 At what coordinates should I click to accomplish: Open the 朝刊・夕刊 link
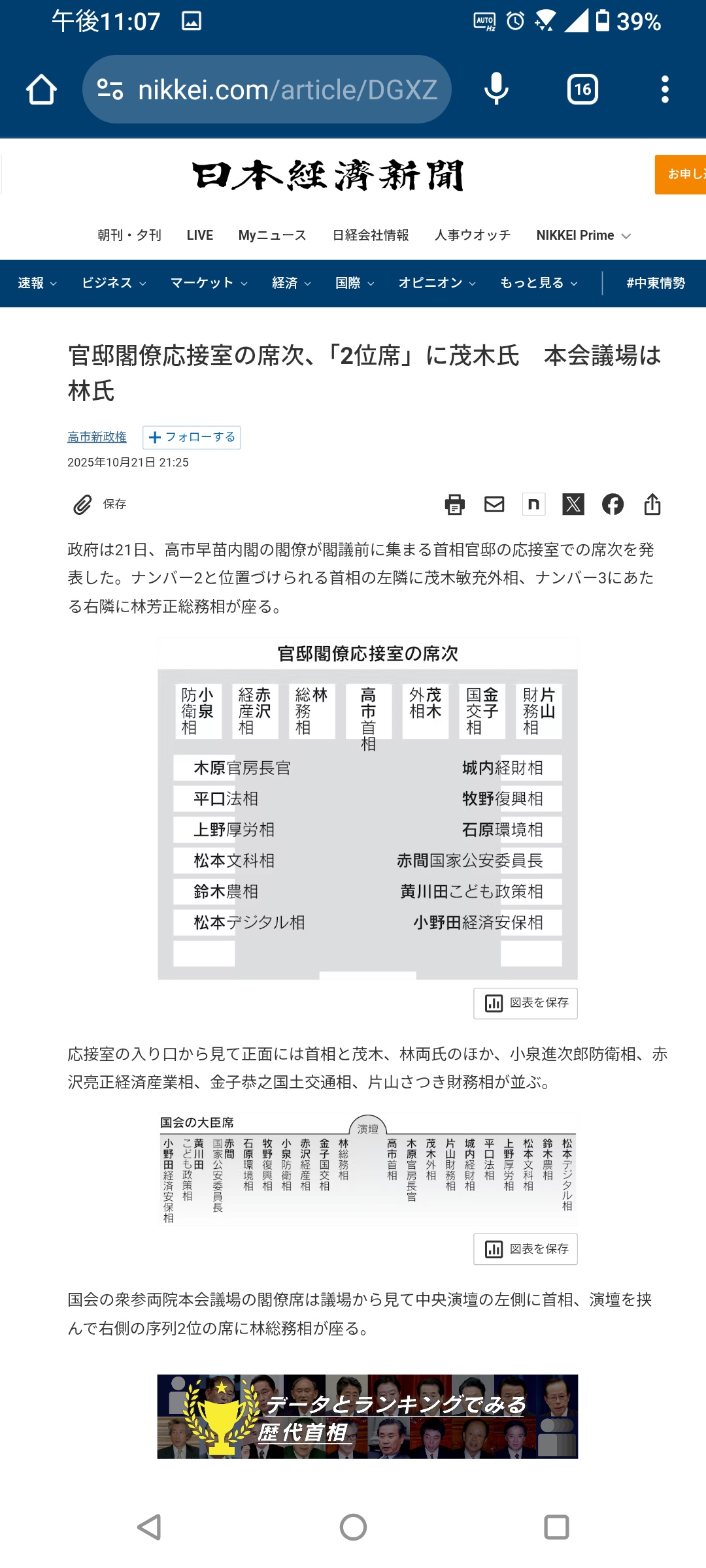point(129,235)
